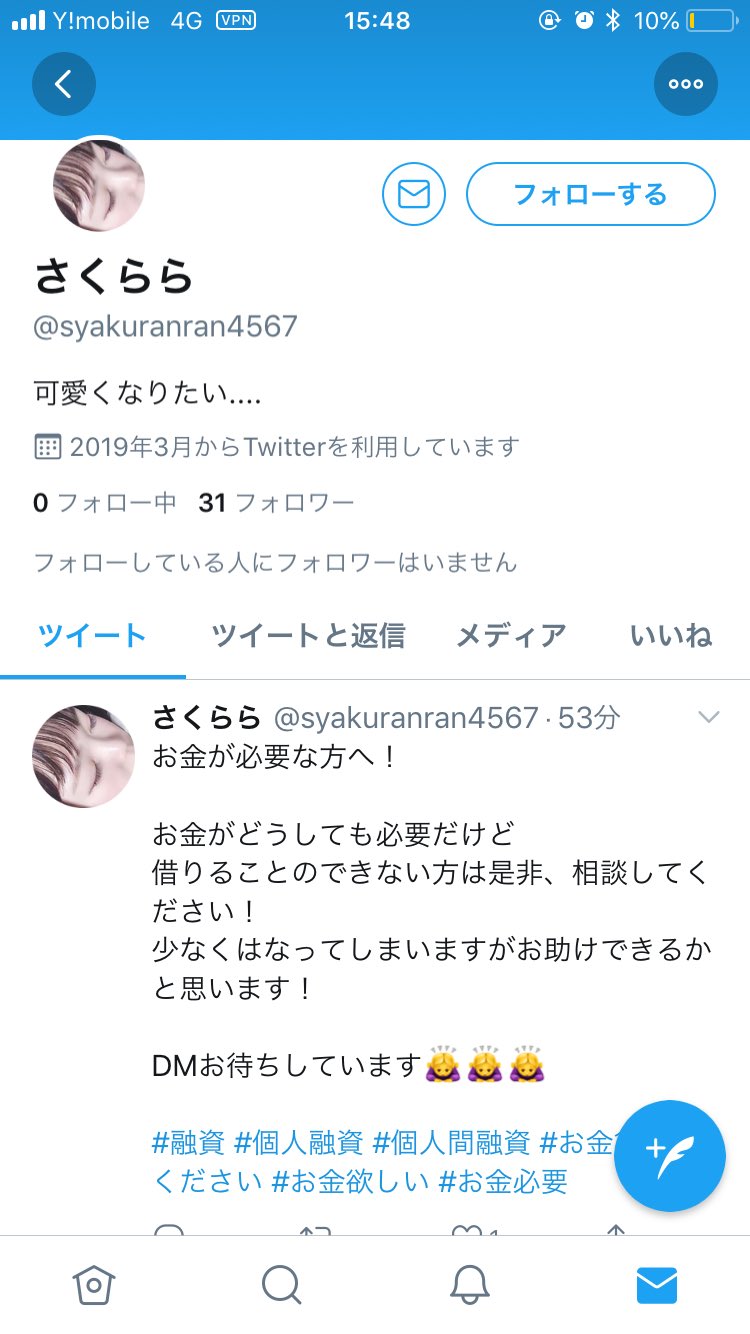Open the profile picture in the header
750x1334 pixels.
[98, 185]
